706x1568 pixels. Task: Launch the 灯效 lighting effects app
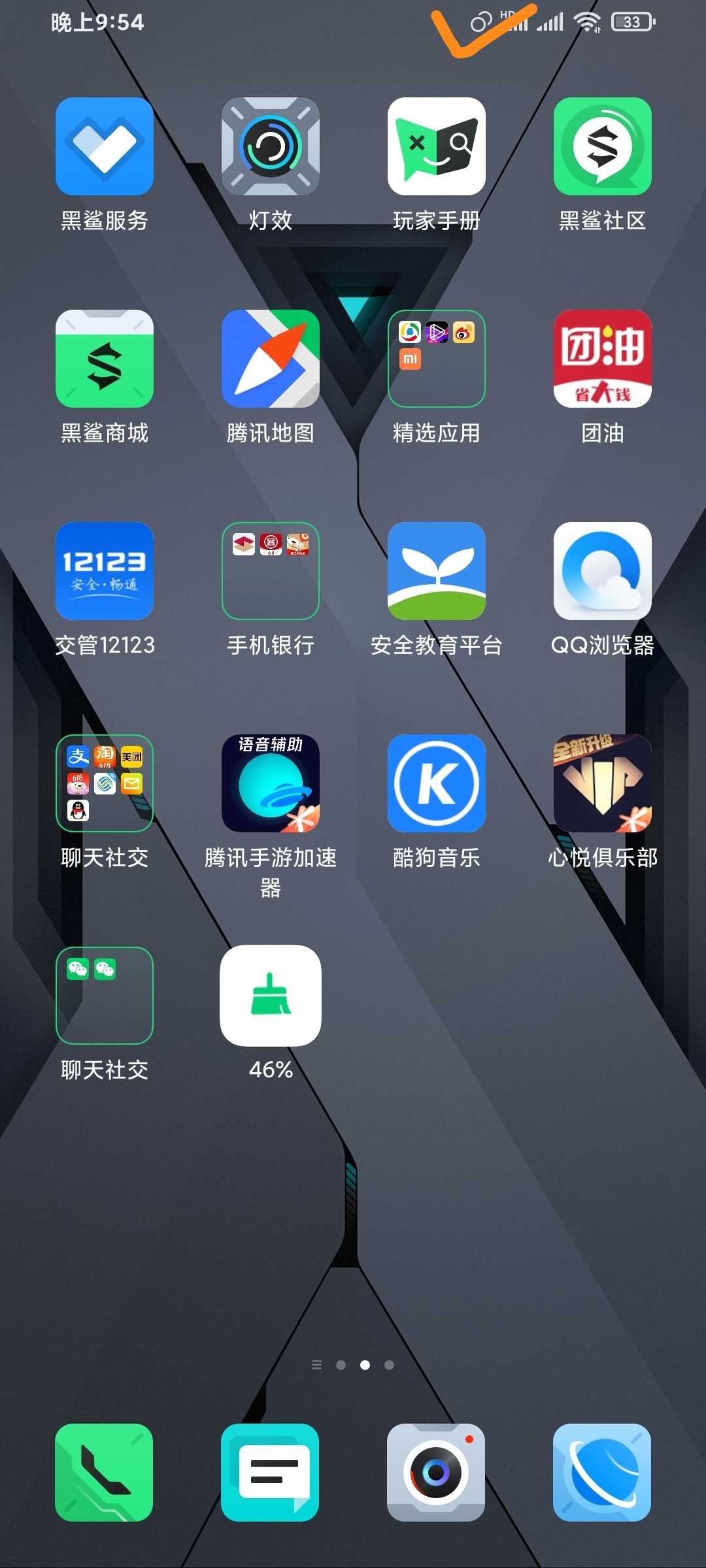pyautogui.click(x=271, y=146)
